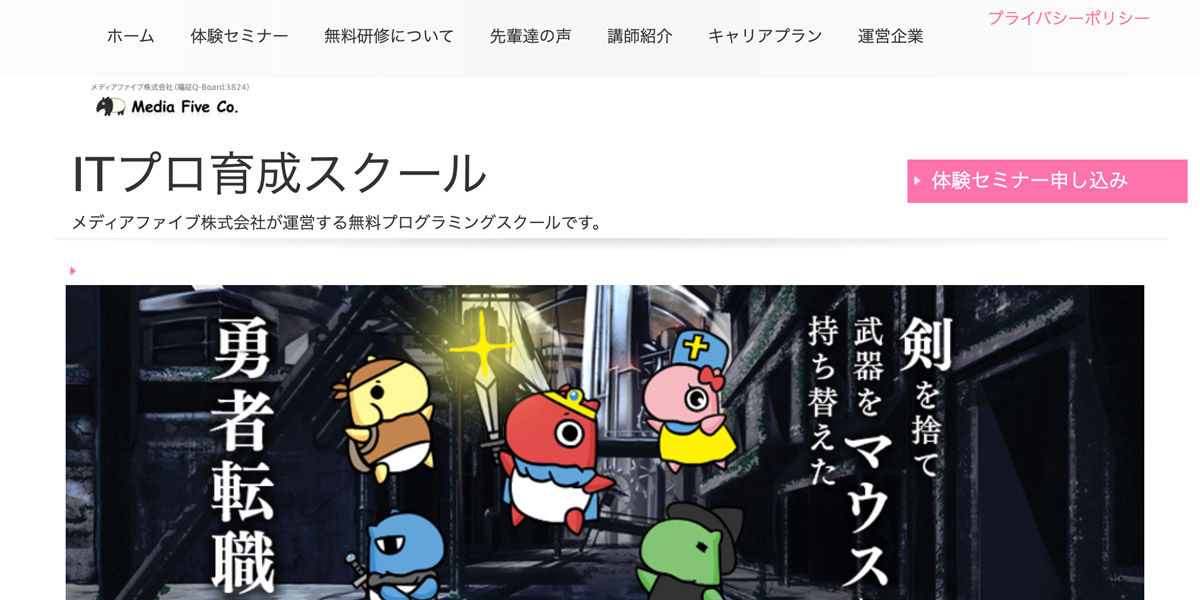Tap 体験セミナー申し込み button
This screenshot has height=600, width=1200.
click(x=1046, y=181)
